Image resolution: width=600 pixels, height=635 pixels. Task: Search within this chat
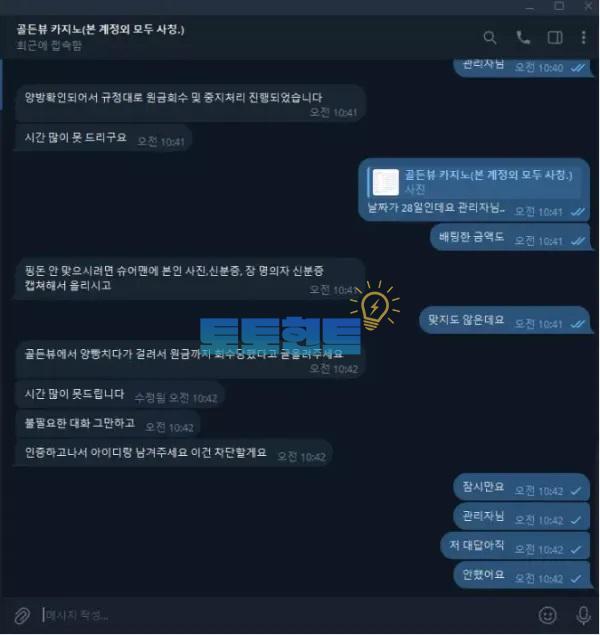click(489, 38)
